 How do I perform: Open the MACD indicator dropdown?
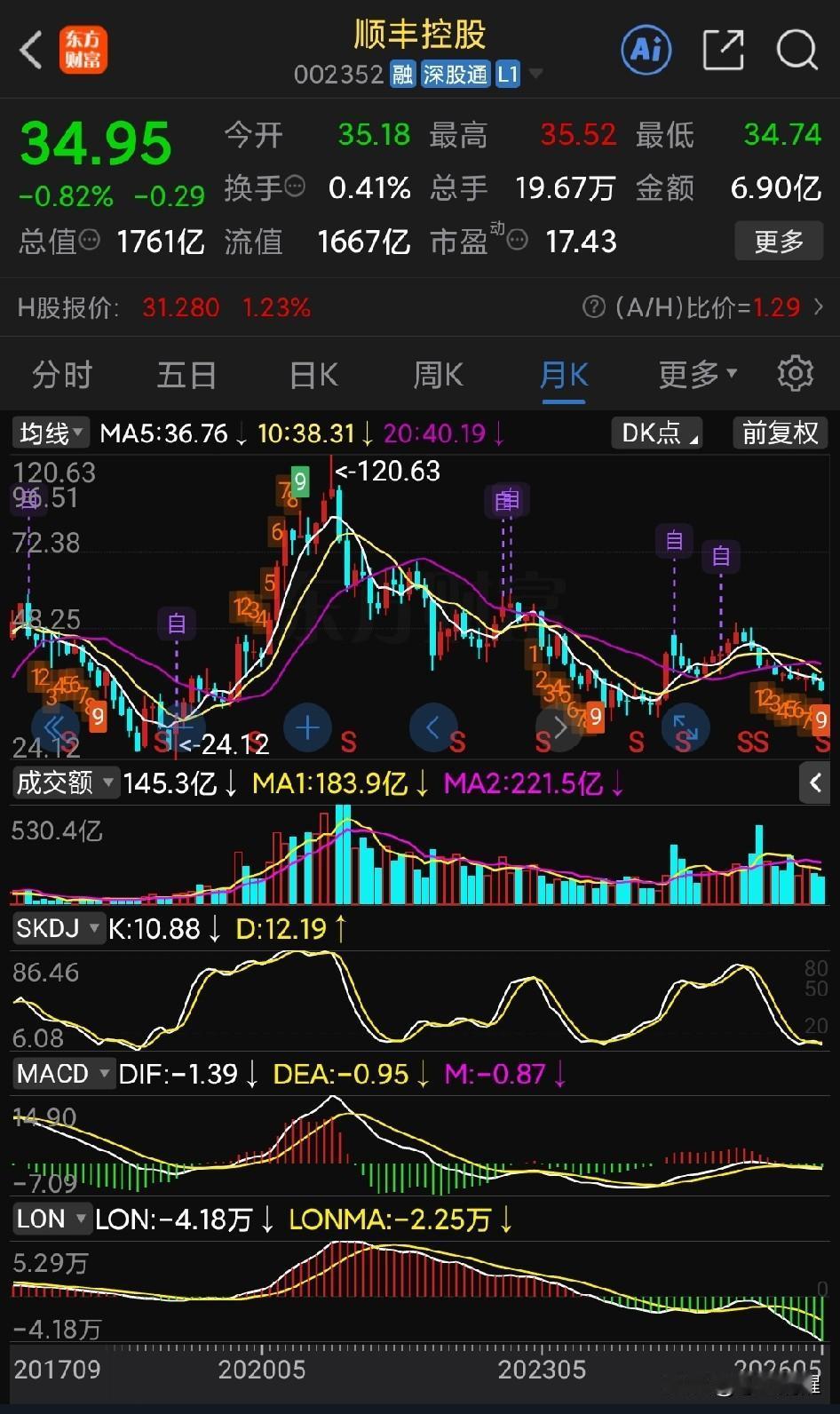[x=64, y=1074]
